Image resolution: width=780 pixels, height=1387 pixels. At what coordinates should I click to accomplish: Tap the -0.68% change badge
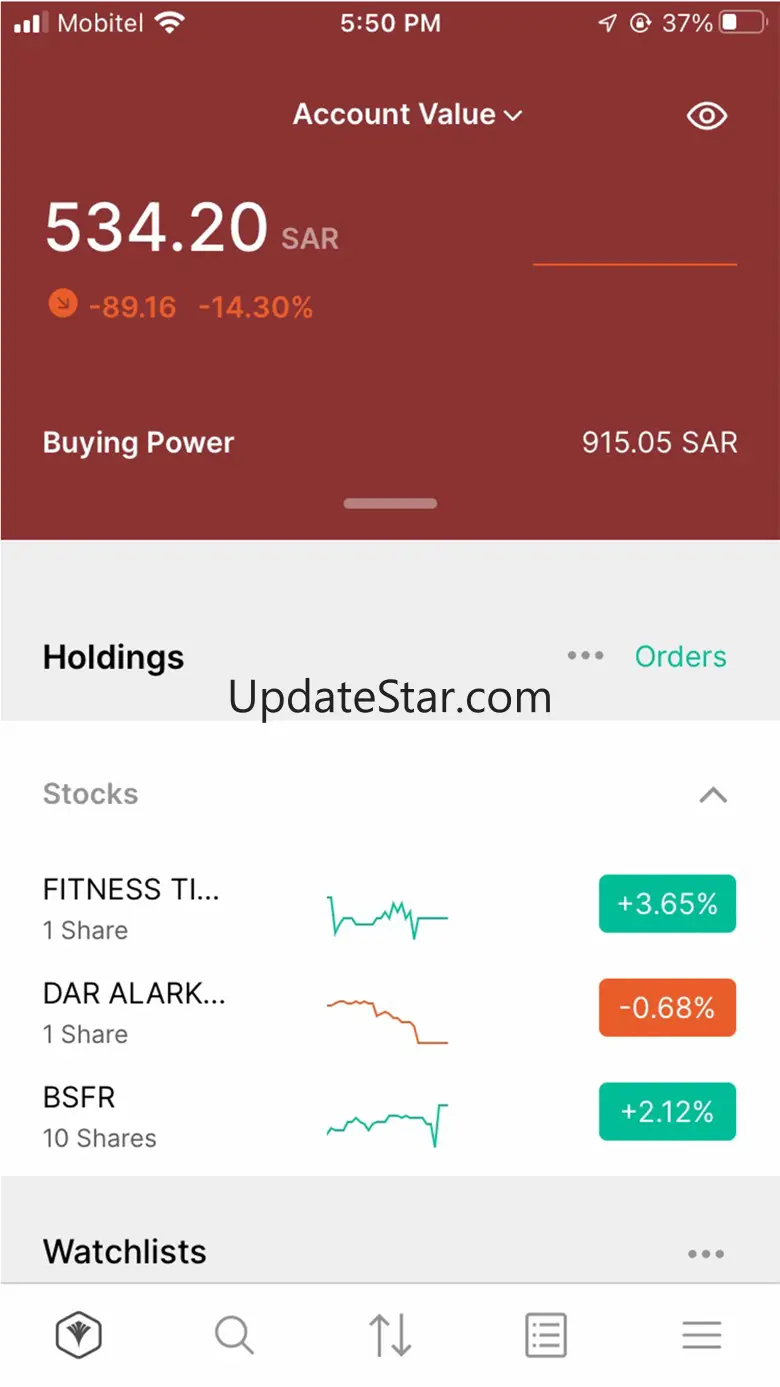[667, 1008]
